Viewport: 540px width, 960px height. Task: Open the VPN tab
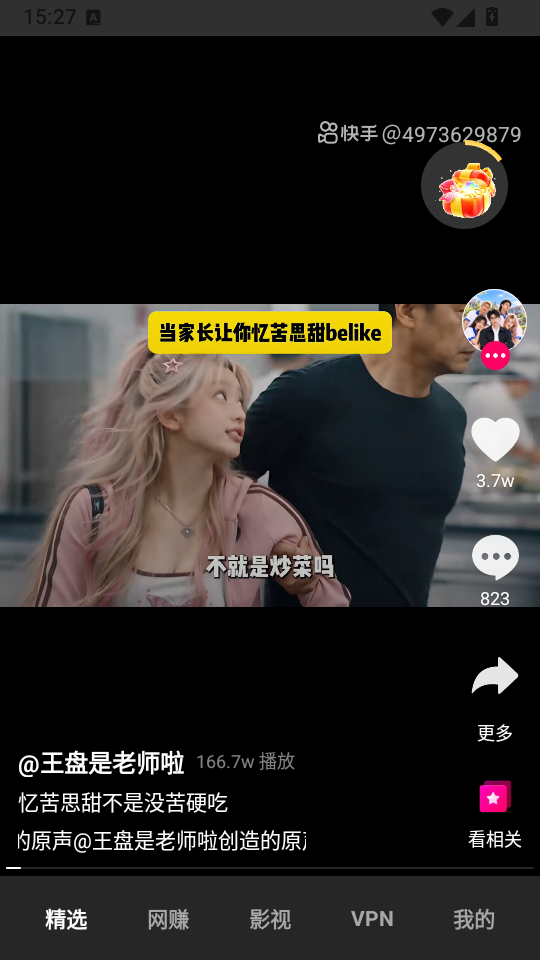[372, 919]
